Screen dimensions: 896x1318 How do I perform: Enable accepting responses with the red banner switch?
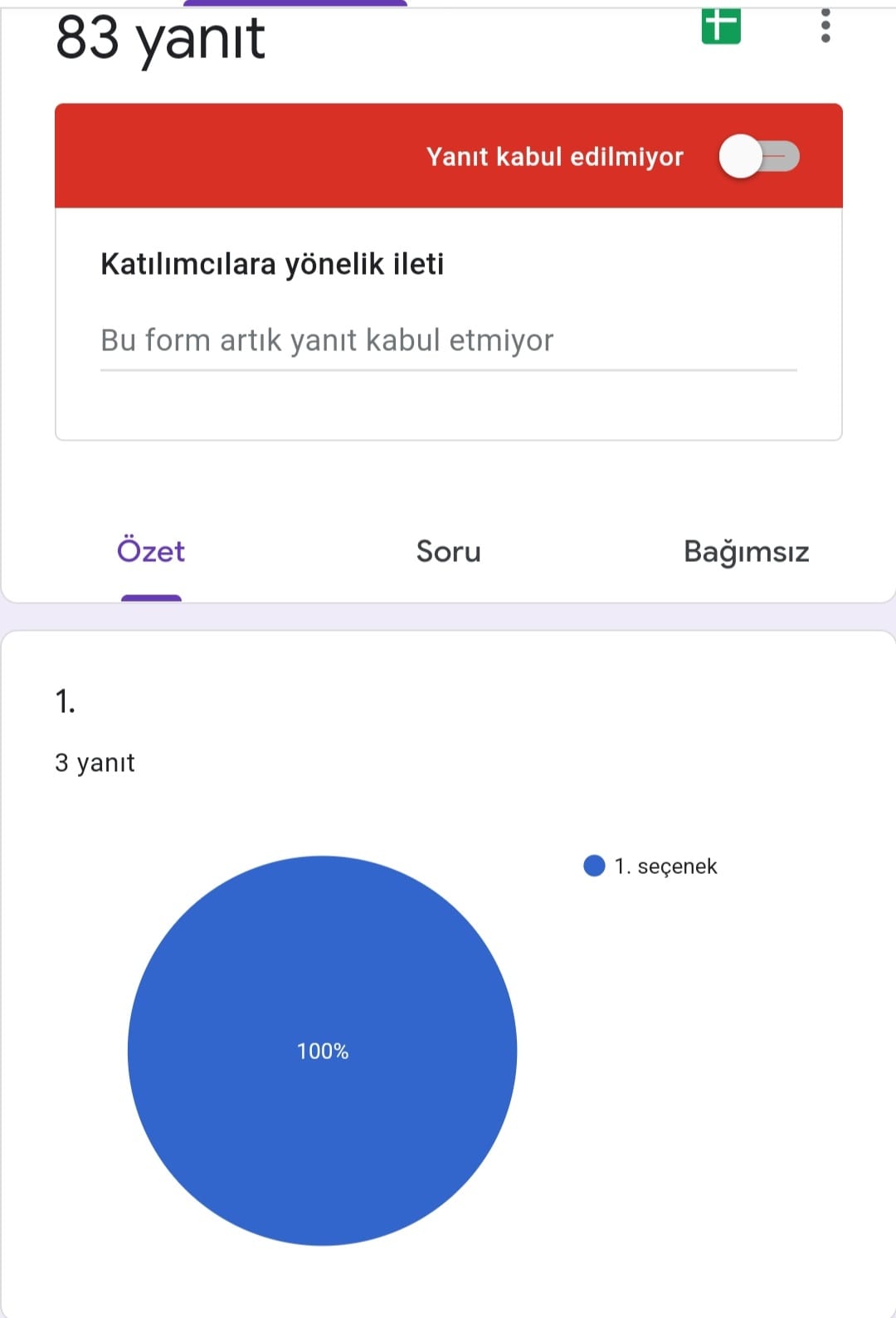[x=760, y=156]
